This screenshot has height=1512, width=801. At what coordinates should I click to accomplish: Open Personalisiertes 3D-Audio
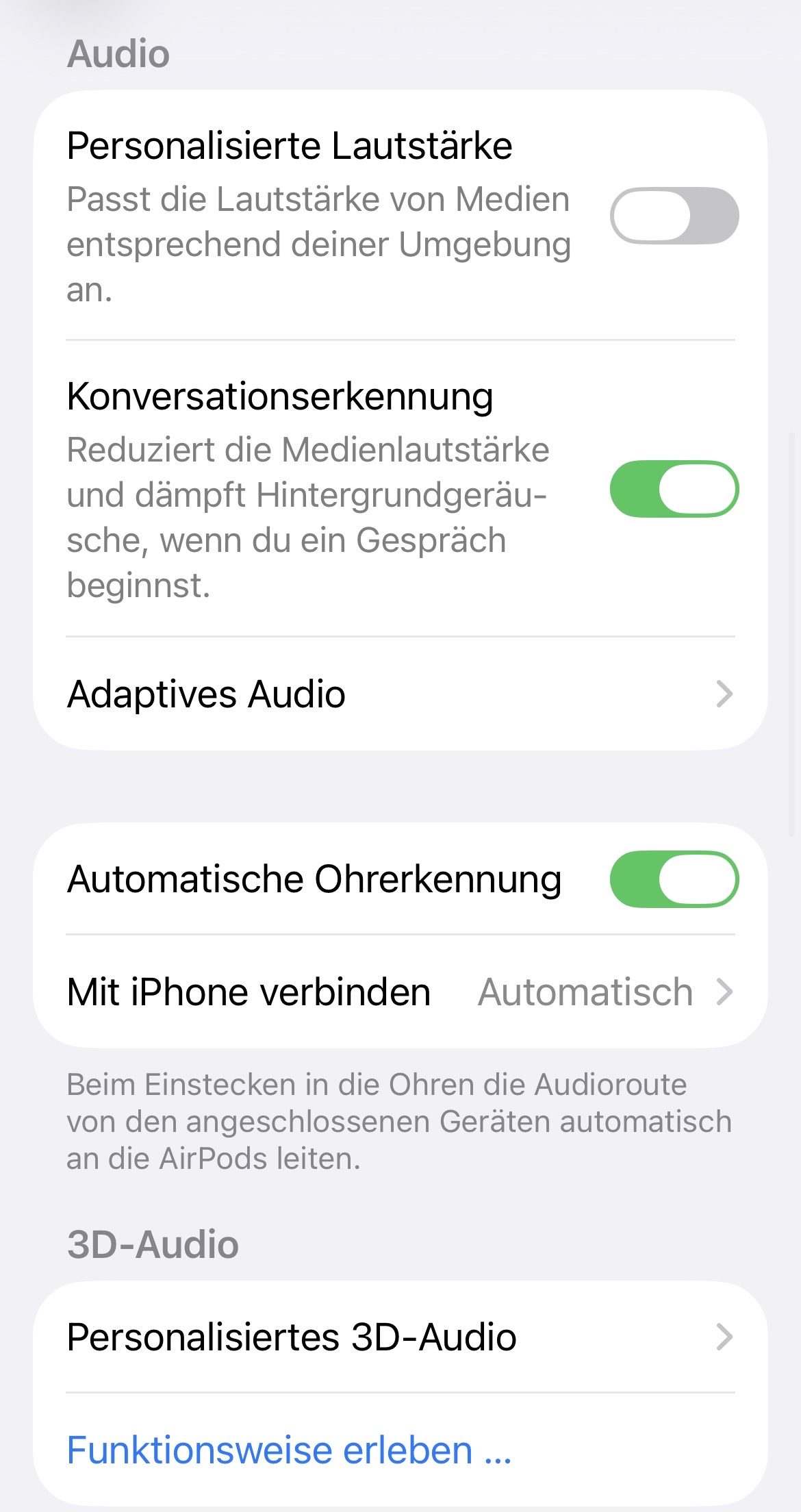point(400,1337)
